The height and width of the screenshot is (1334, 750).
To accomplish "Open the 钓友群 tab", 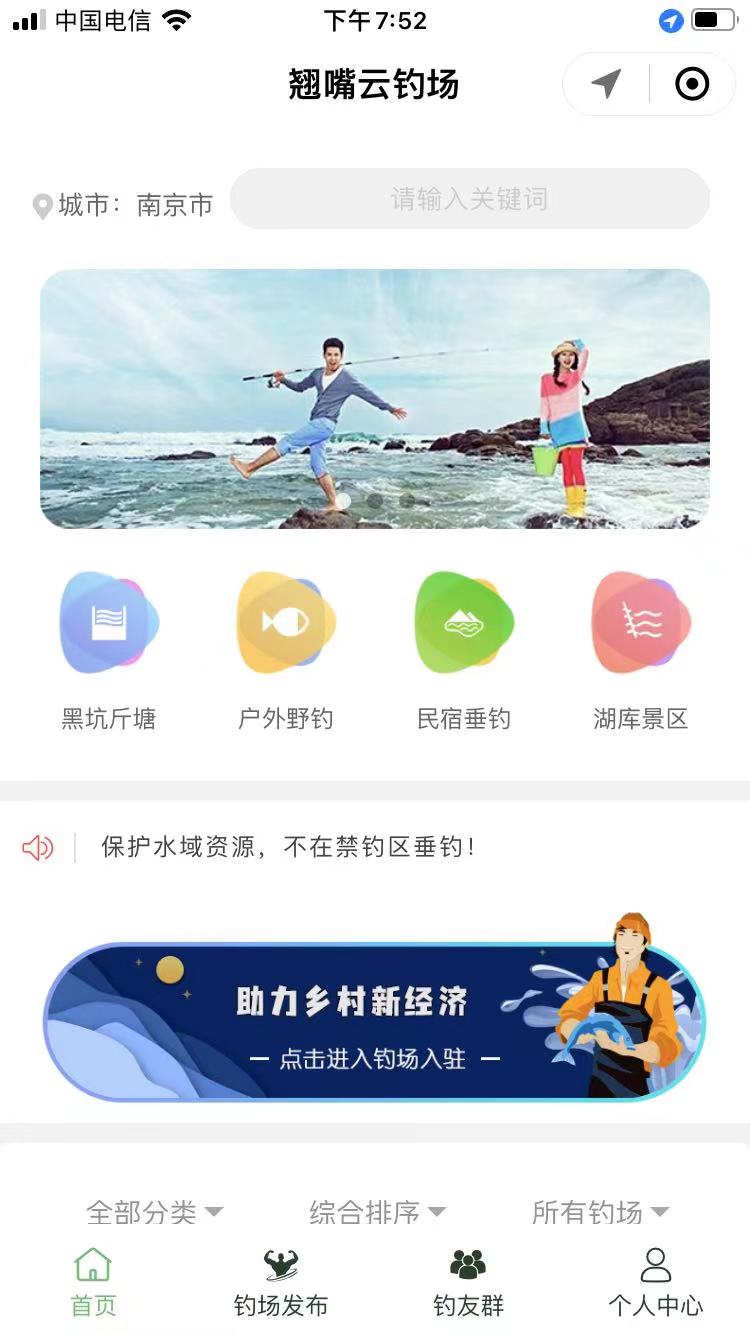I will (x=468, y=1282).
